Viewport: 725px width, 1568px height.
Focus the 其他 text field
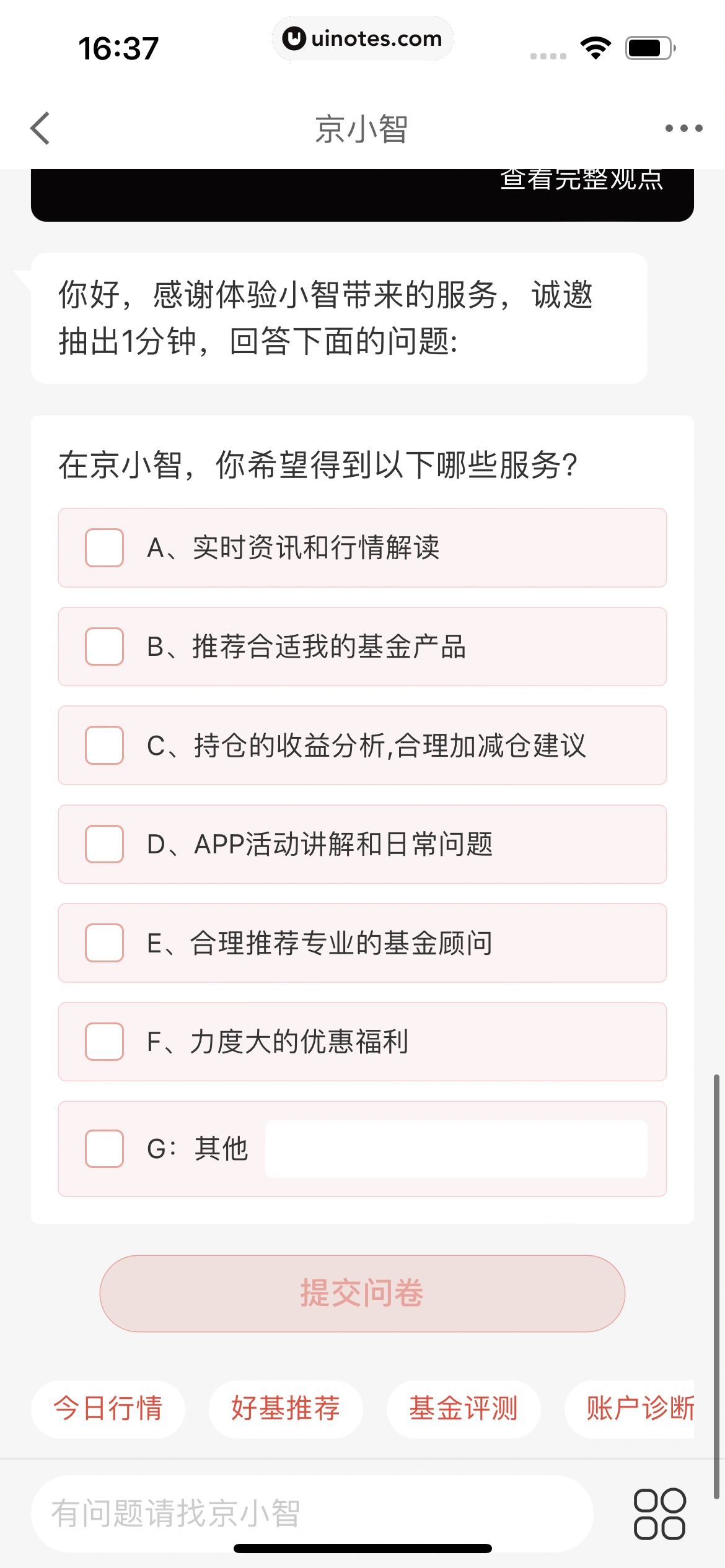(456, 1149)
